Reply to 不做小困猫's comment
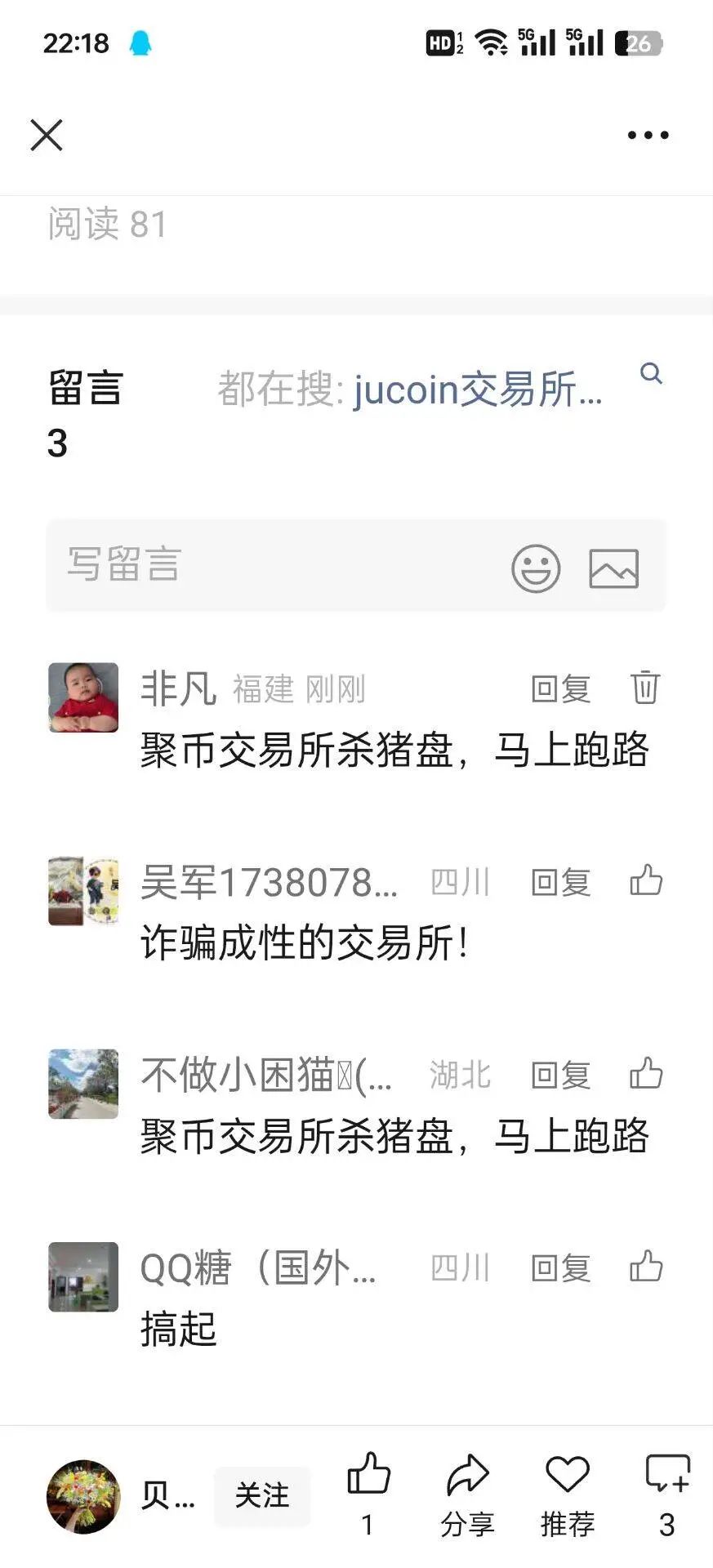 point(560,1075)
